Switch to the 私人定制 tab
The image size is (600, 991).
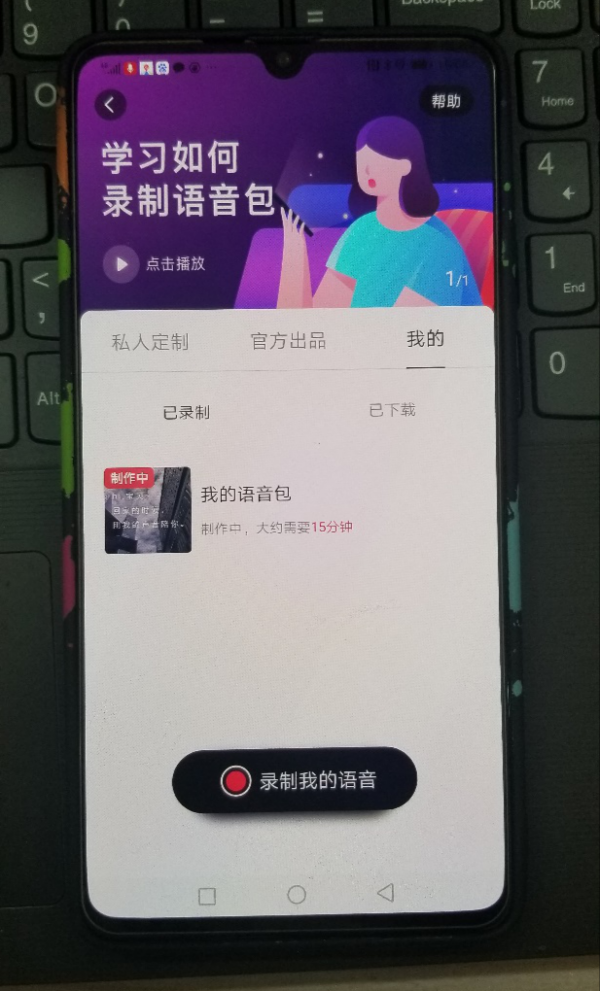(x=149, y=342)
